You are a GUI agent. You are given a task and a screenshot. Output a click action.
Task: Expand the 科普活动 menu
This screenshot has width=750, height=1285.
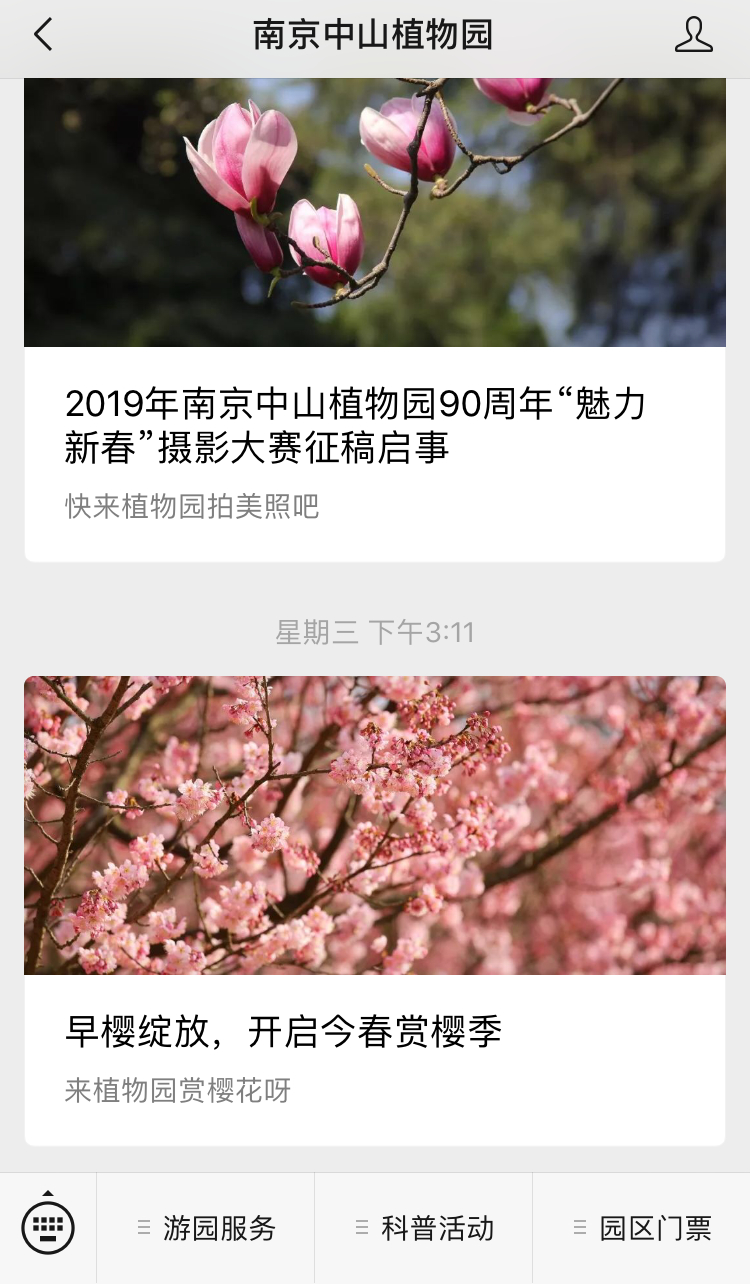pos(424,1228)
